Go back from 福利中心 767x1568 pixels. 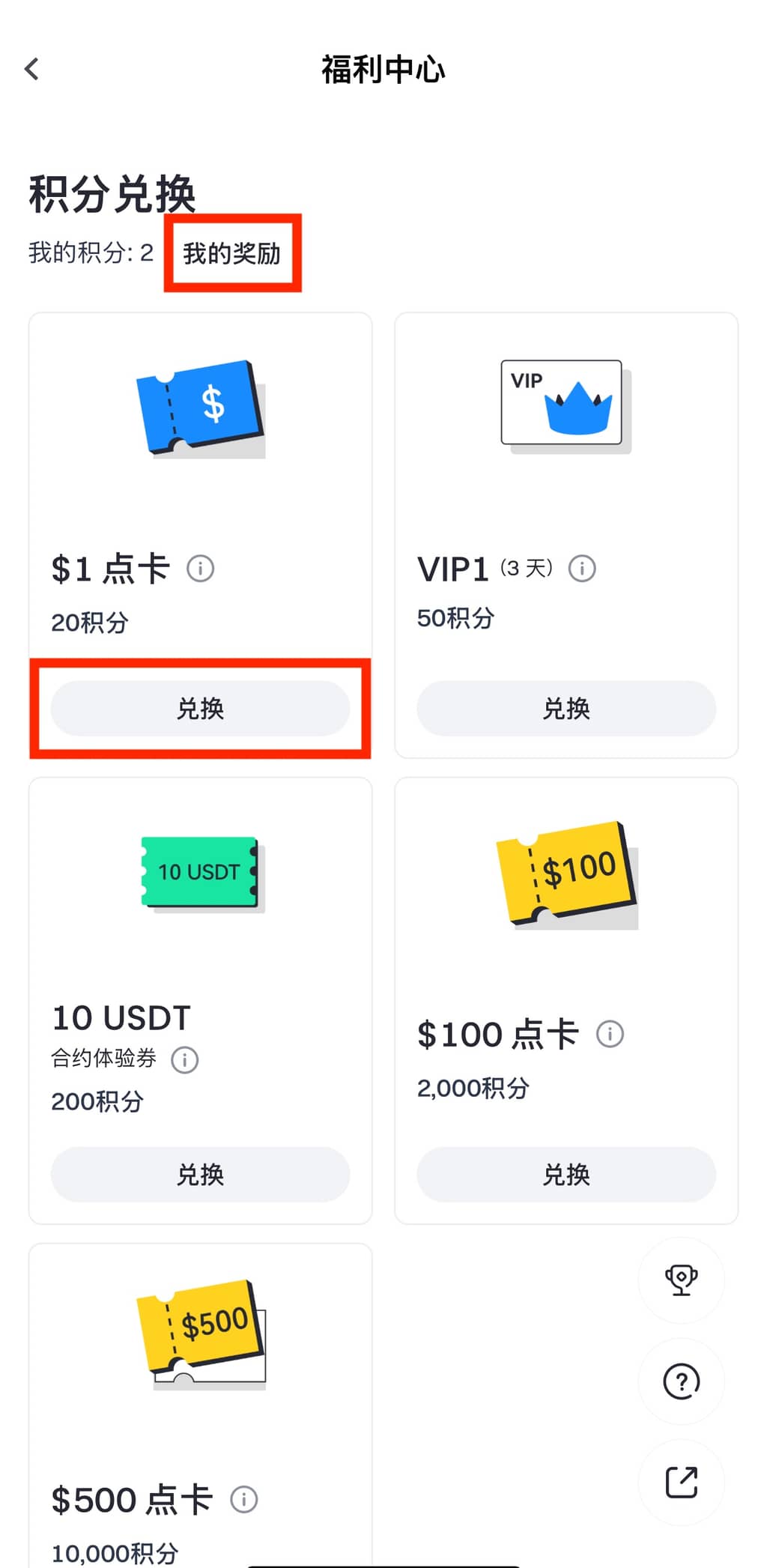pos(32,70)
